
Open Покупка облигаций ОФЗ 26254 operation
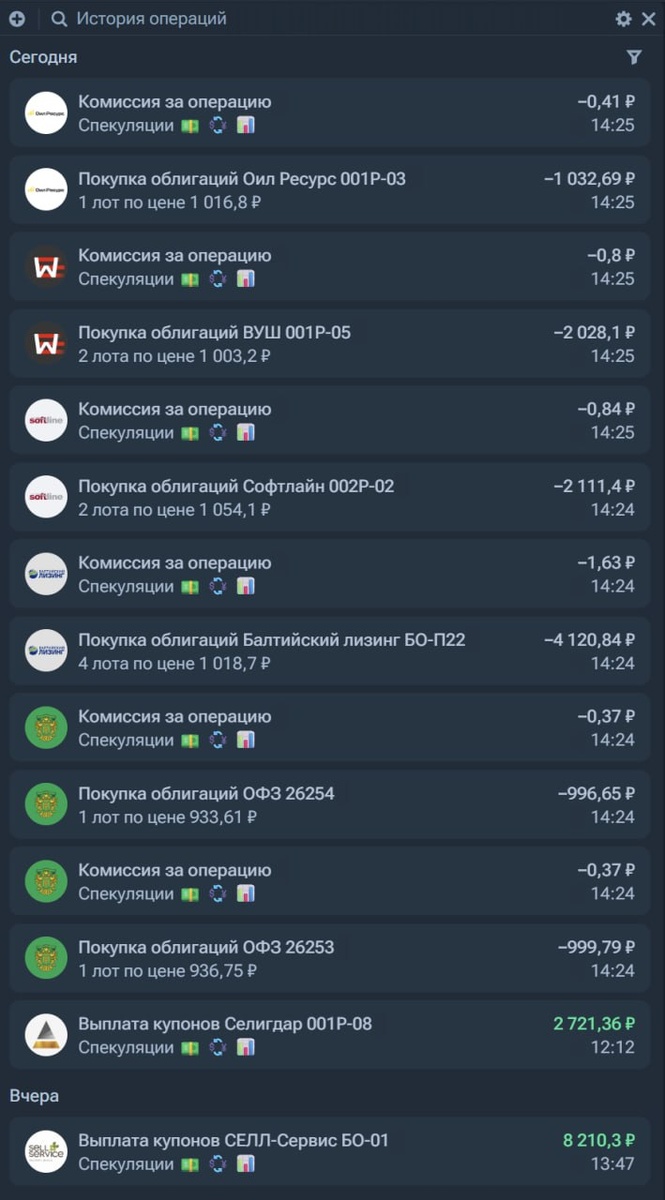[330, 805]
